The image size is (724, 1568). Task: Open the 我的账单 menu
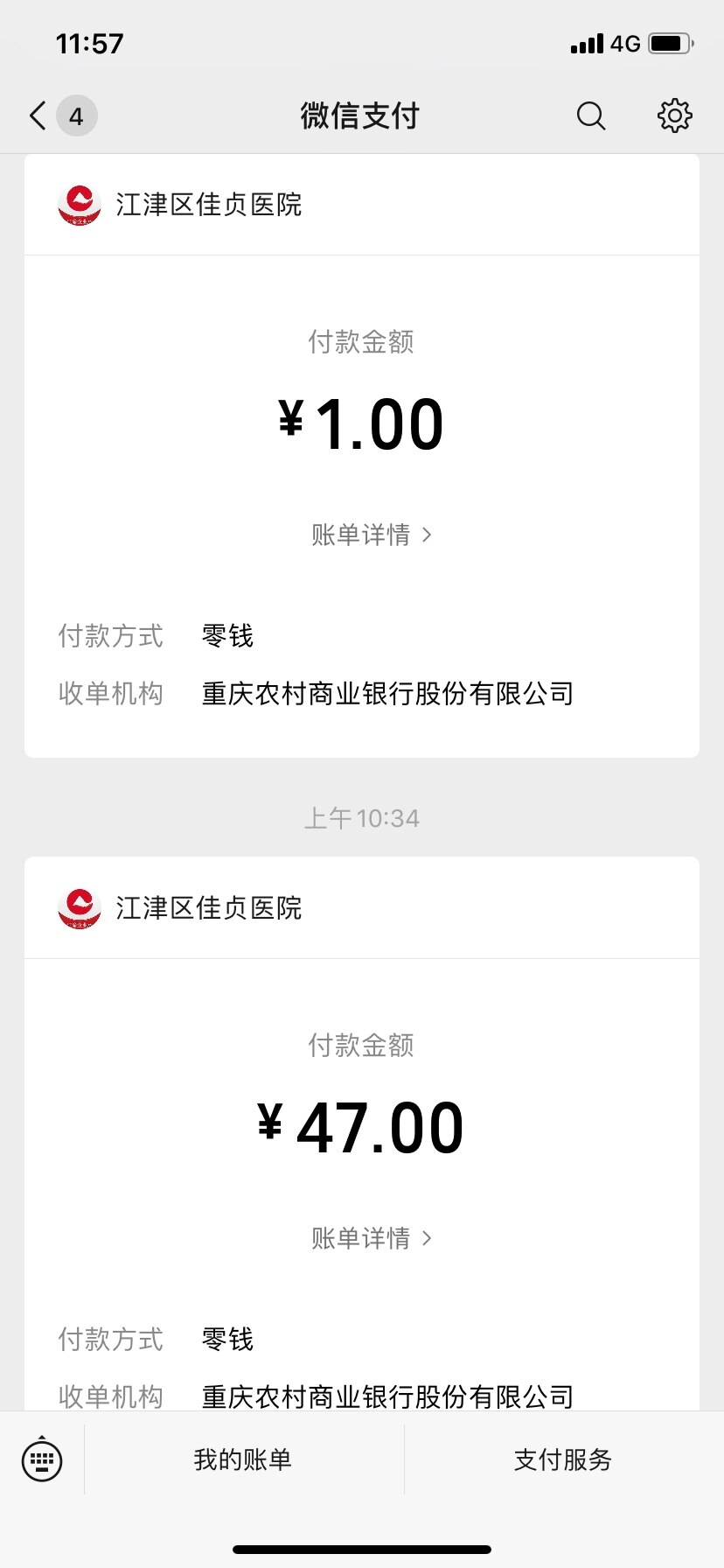pos(243,1459)
